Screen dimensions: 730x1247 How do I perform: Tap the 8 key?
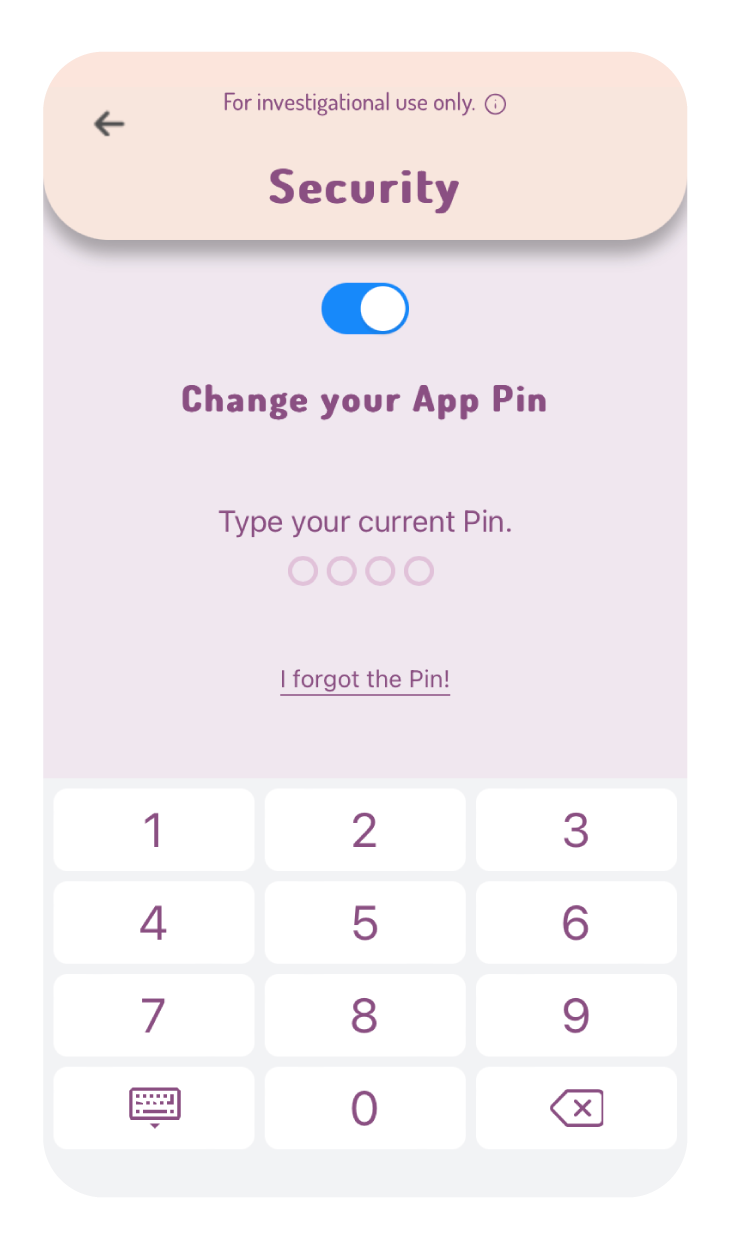click(x=365, y=1016)
